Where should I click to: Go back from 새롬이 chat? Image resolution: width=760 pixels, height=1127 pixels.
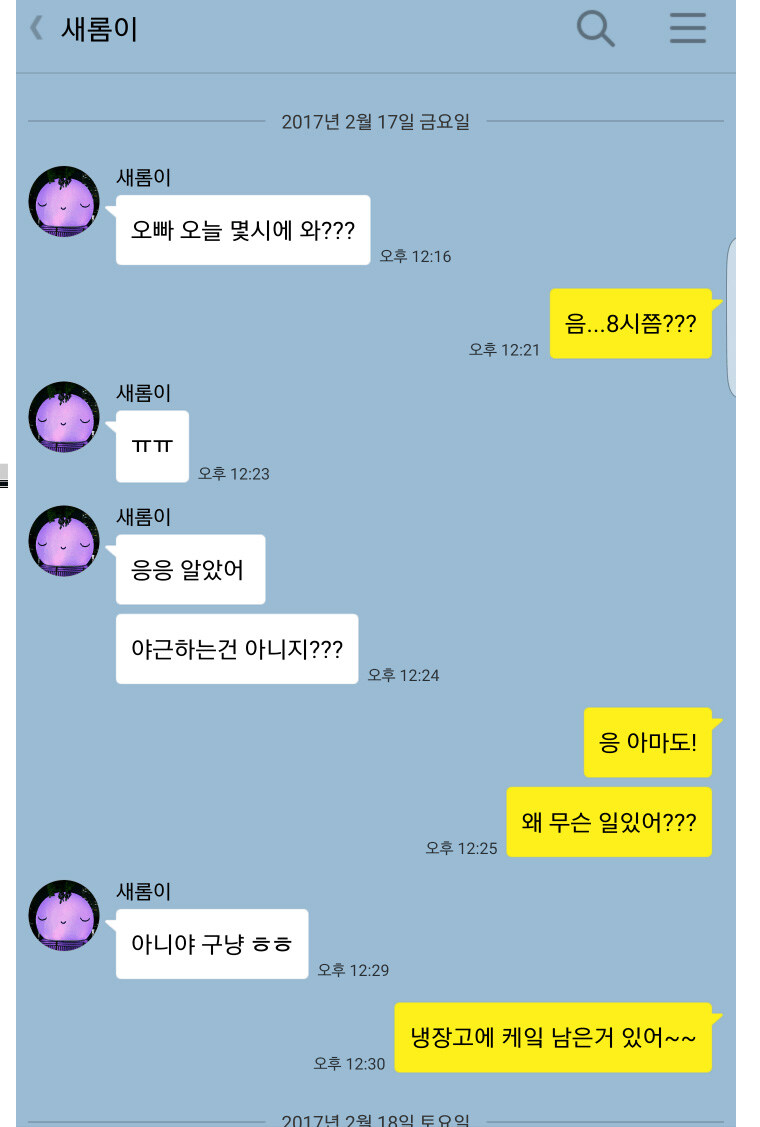pos(37,28)
